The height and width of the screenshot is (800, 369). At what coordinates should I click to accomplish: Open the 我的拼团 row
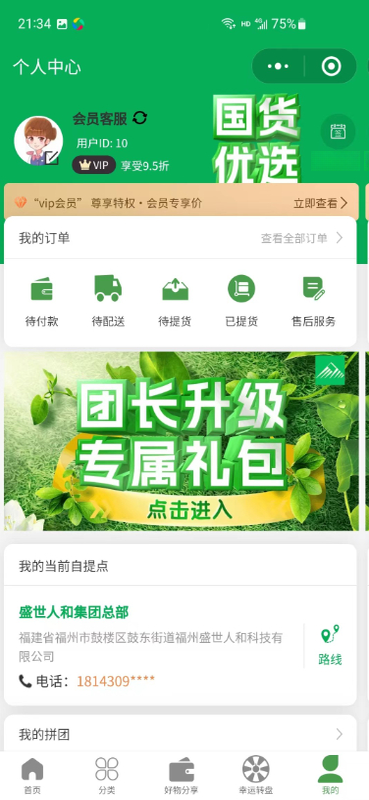(x=180, y=734)
